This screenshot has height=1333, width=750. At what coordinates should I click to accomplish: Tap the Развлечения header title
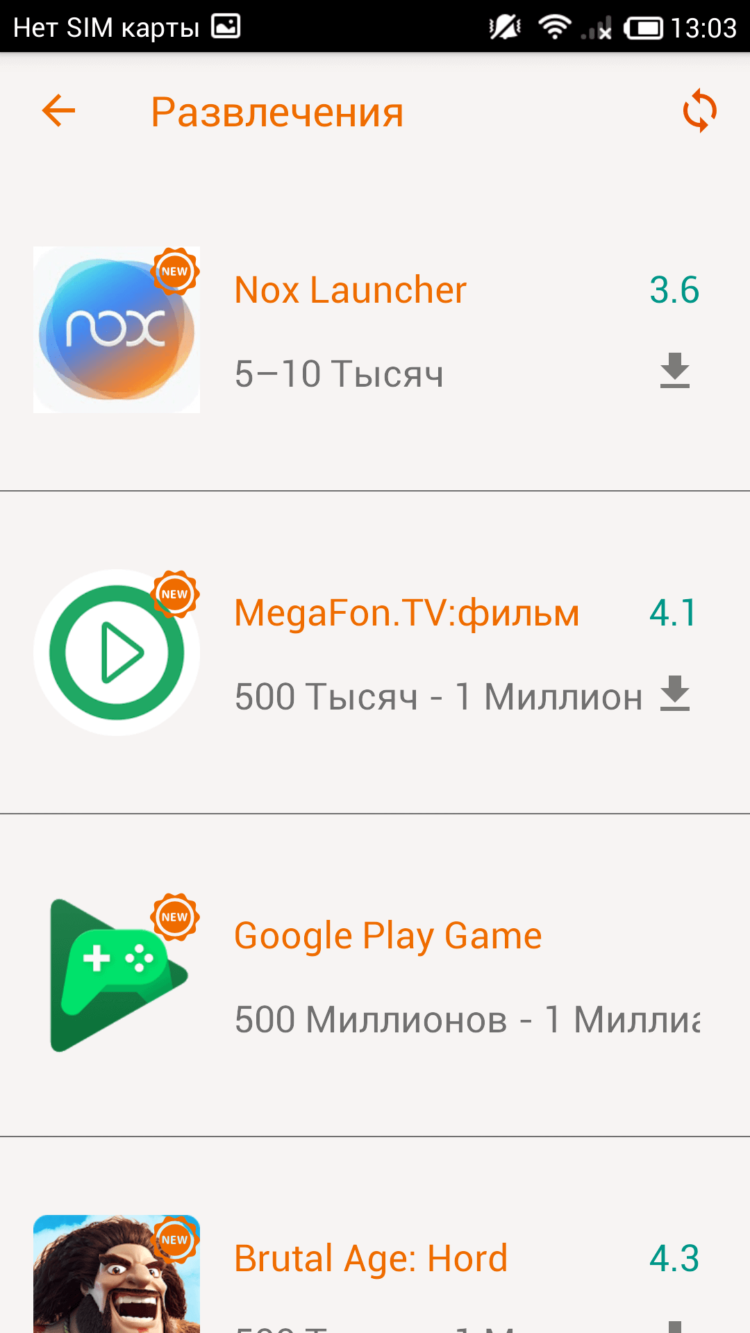(277, 112)
